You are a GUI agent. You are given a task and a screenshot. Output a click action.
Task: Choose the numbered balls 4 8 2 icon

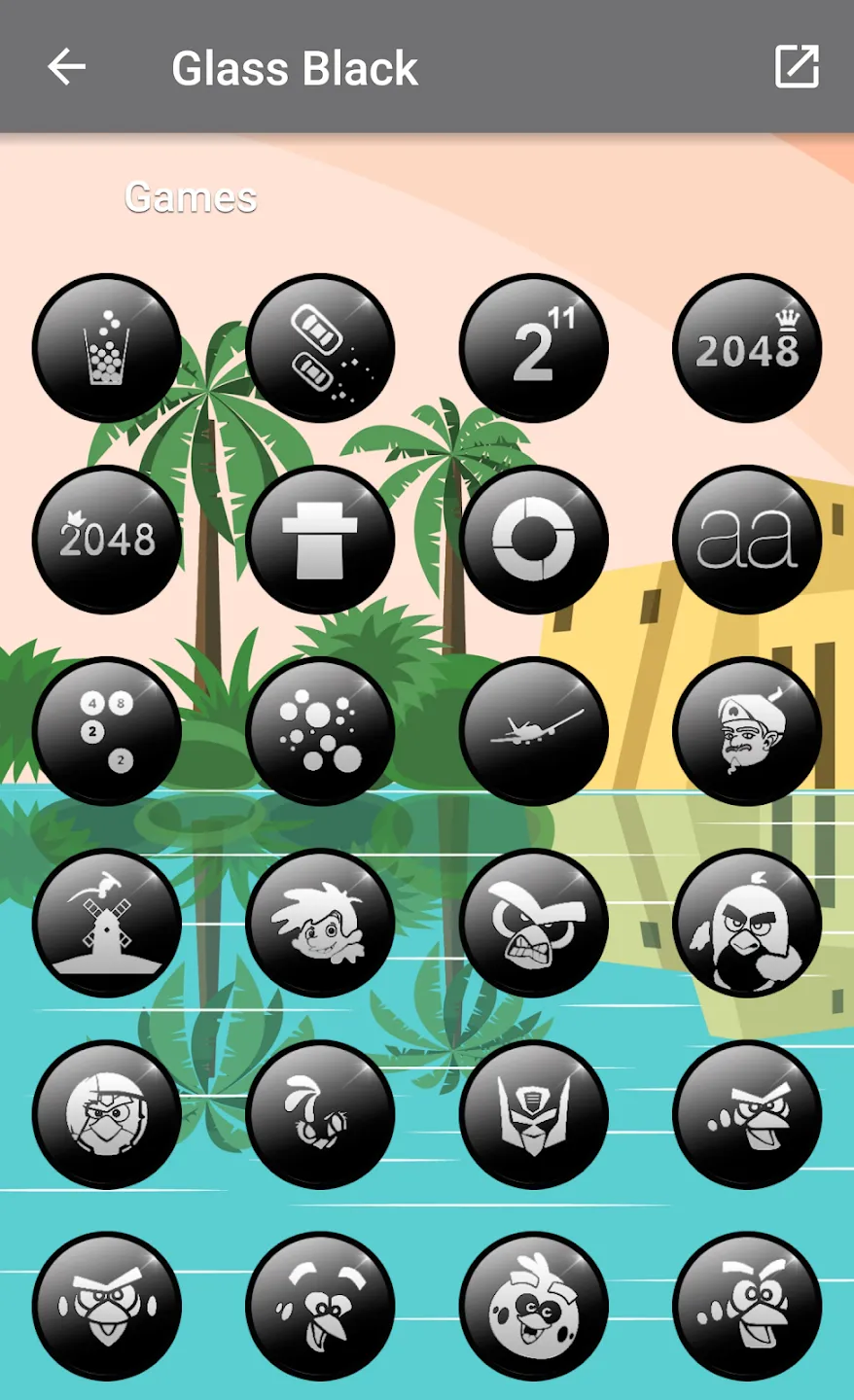[x=107, y=731]
